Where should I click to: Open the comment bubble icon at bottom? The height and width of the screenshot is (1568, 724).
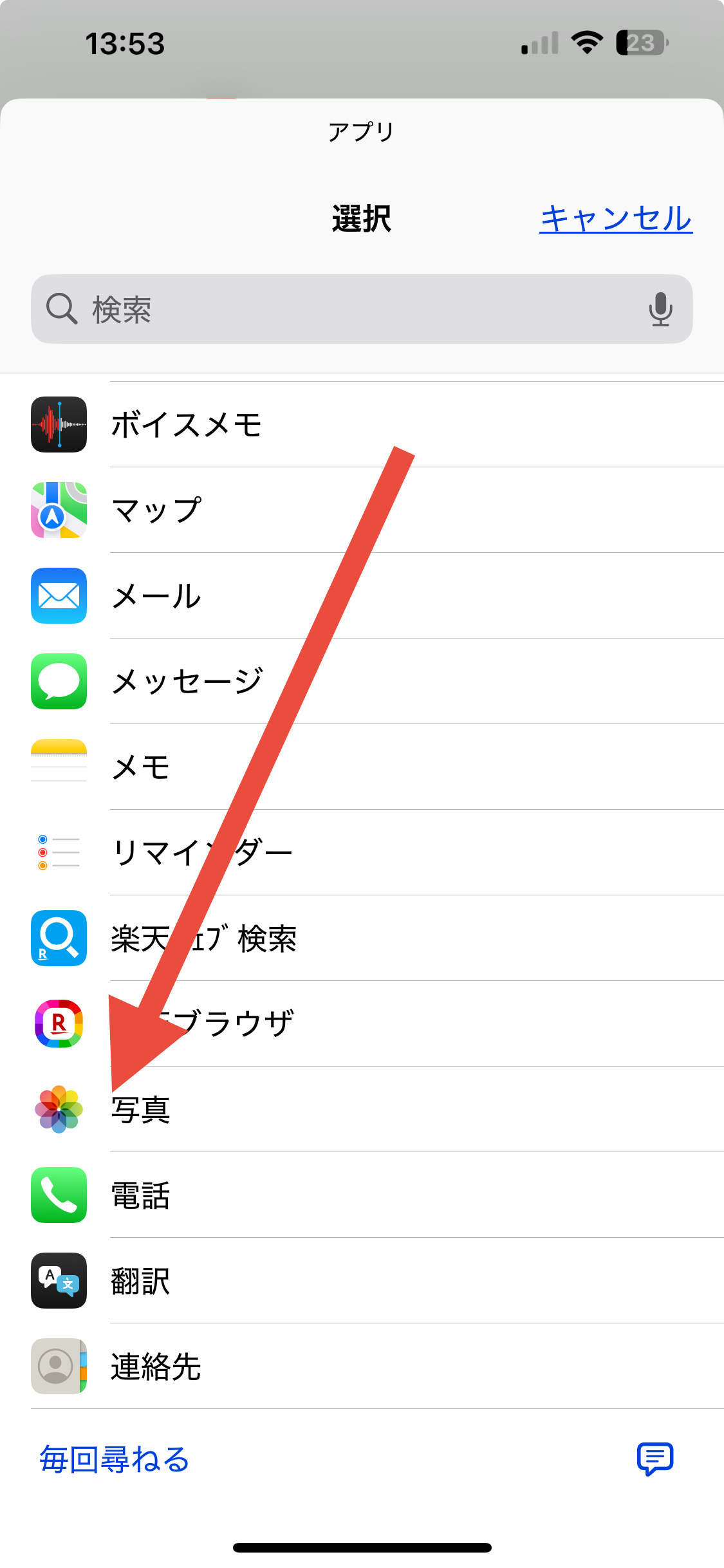coord(655,1459)
